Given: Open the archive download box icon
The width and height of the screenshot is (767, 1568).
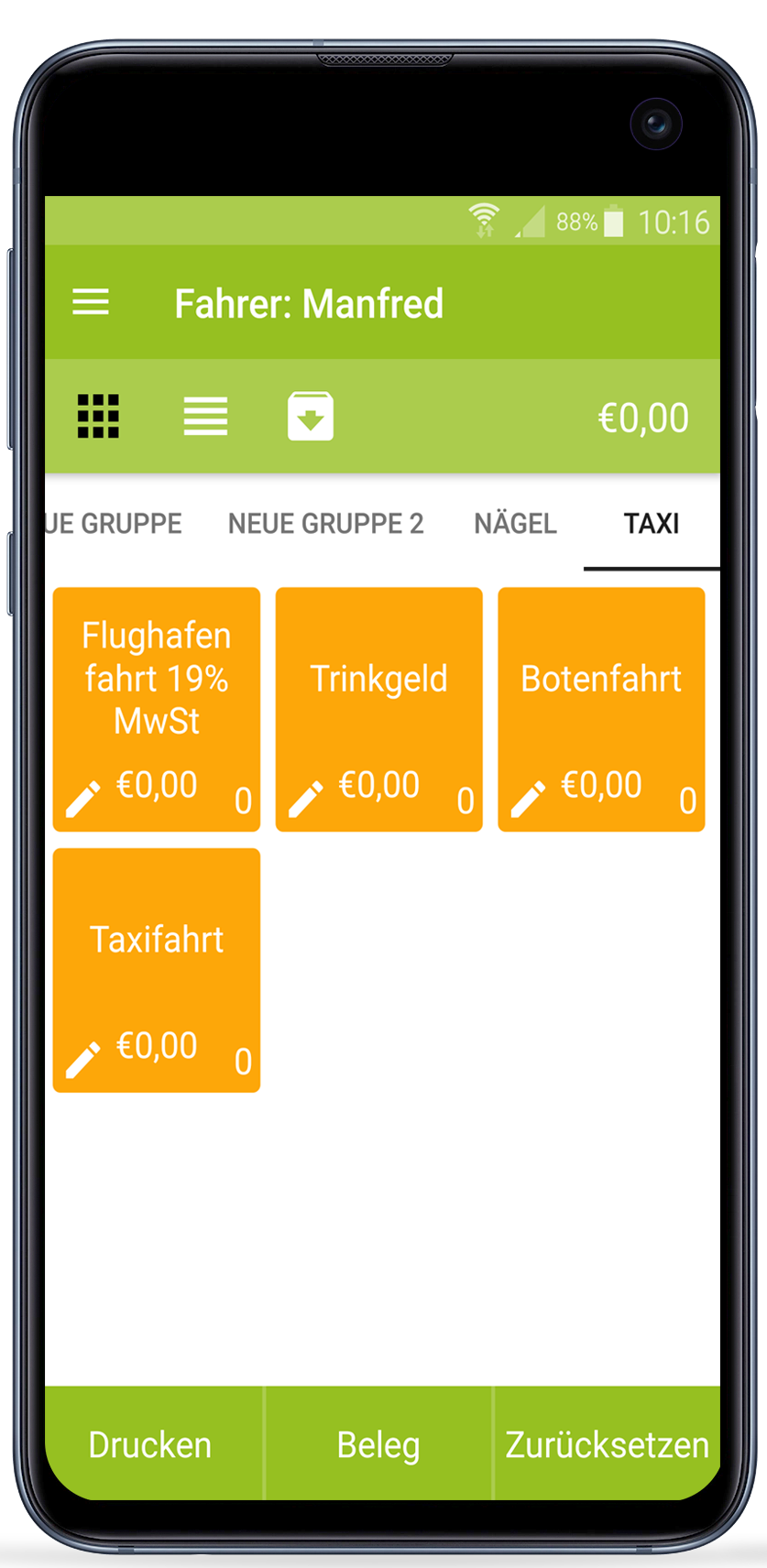Looking at the screenshot, I should coord(311,417).
